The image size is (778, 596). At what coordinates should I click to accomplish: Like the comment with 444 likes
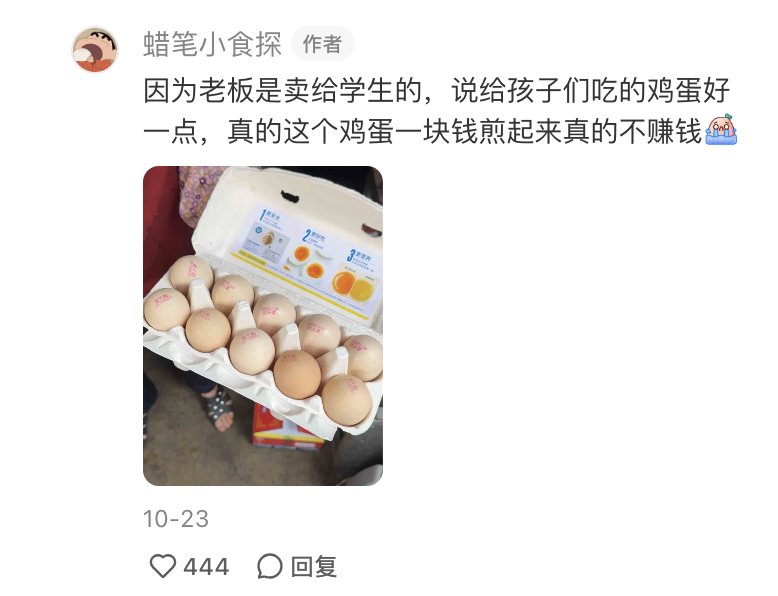(x=163, y=567)
